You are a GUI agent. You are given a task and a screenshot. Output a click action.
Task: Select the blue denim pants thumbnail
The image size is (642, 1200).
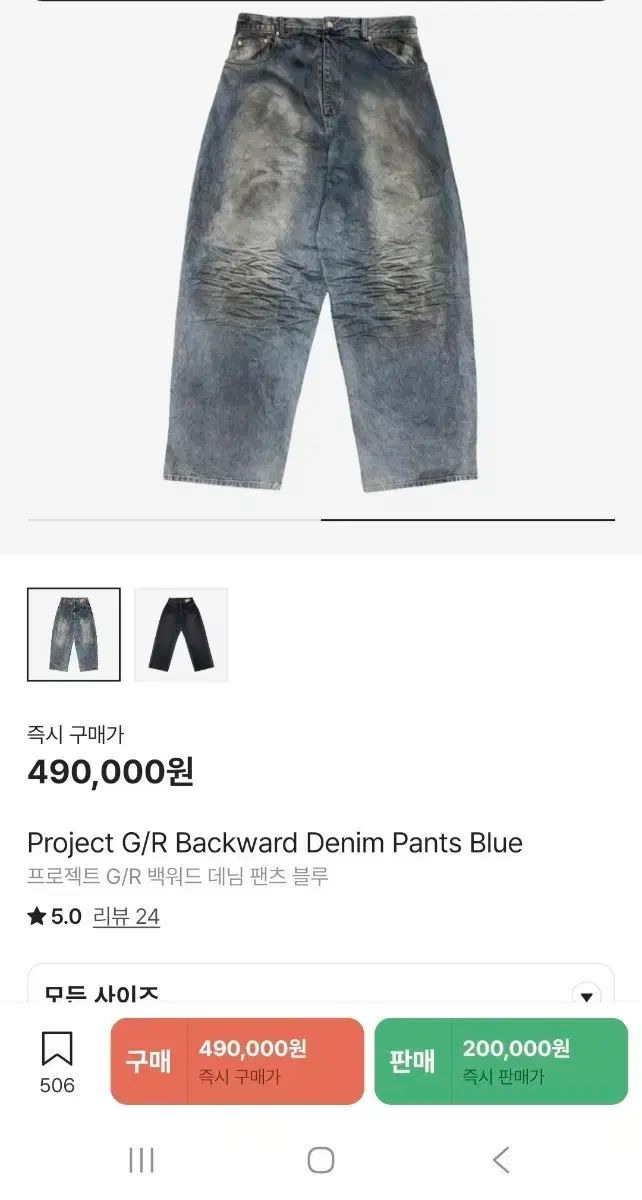pos(74,634)
